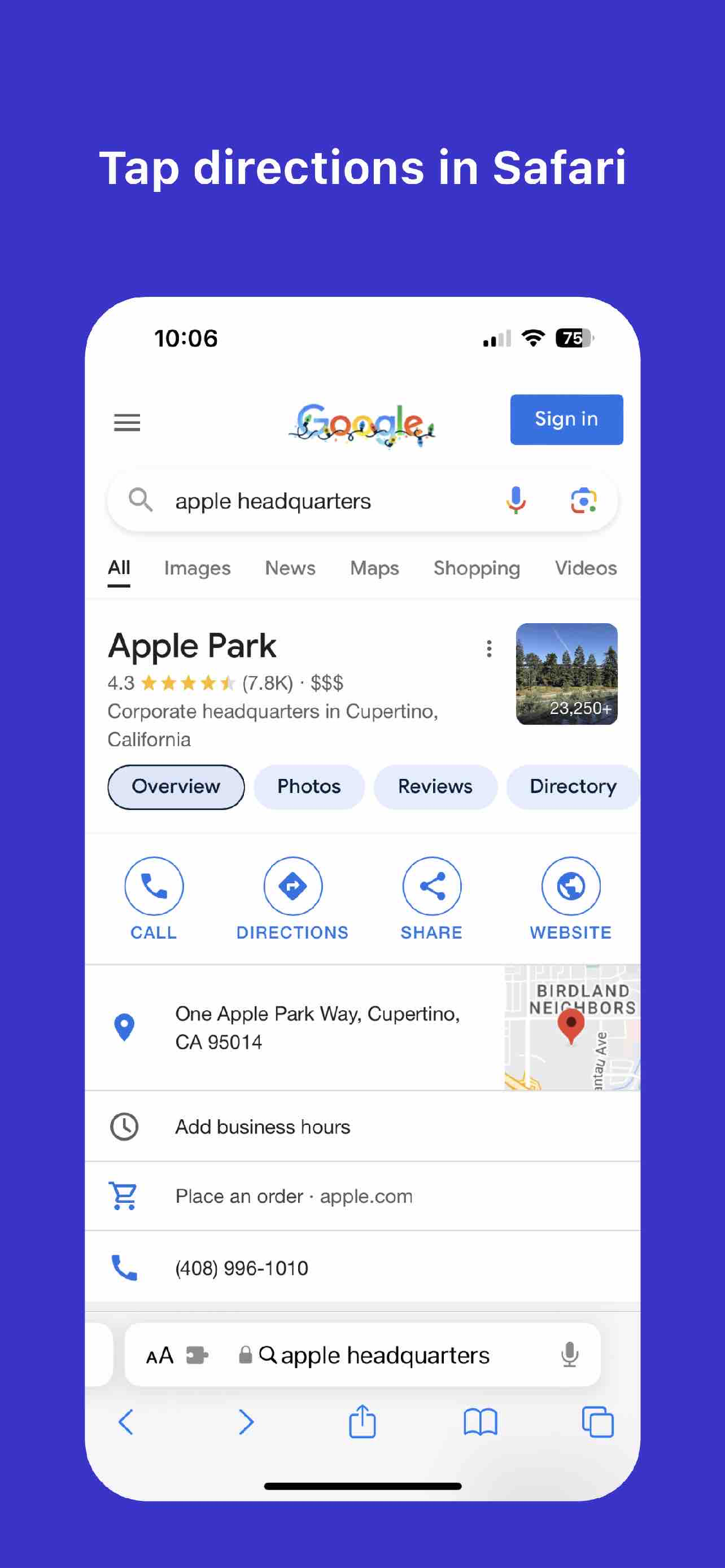The width and height of the screenshot is (725, 1568).
Task: Open Apple's website via the Website icon
Action: [570, 886]
